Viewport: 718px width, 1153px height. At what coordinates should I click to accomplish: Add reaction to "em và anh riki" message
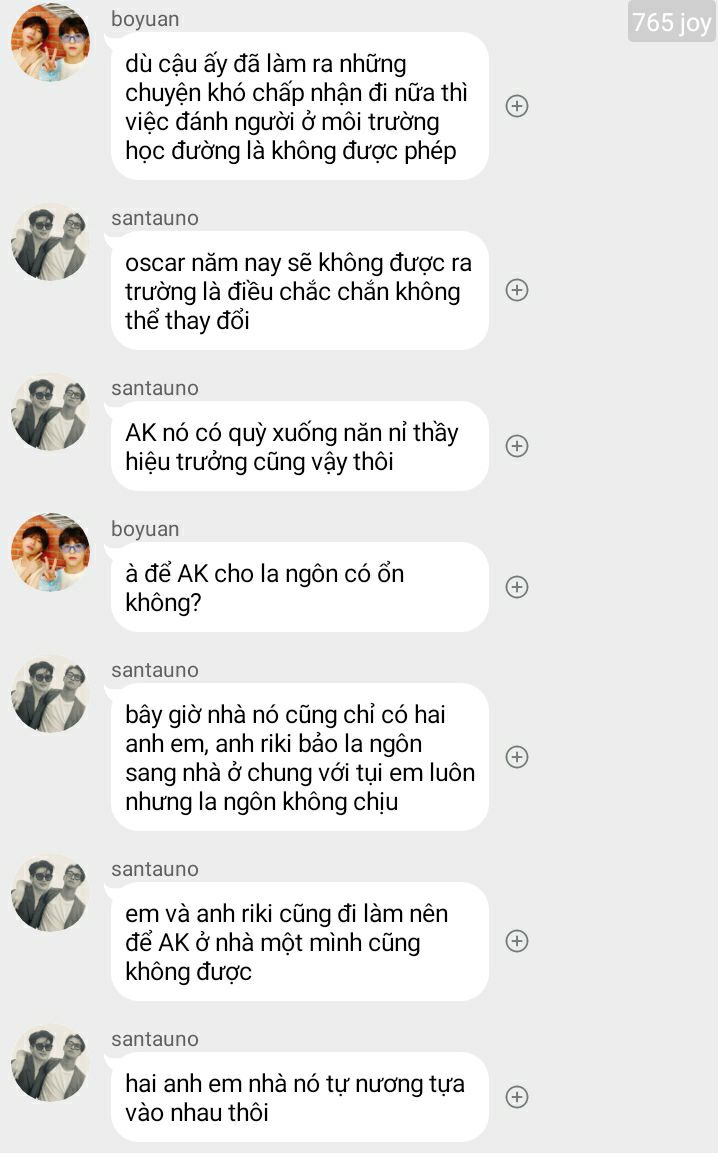point(517,941)
